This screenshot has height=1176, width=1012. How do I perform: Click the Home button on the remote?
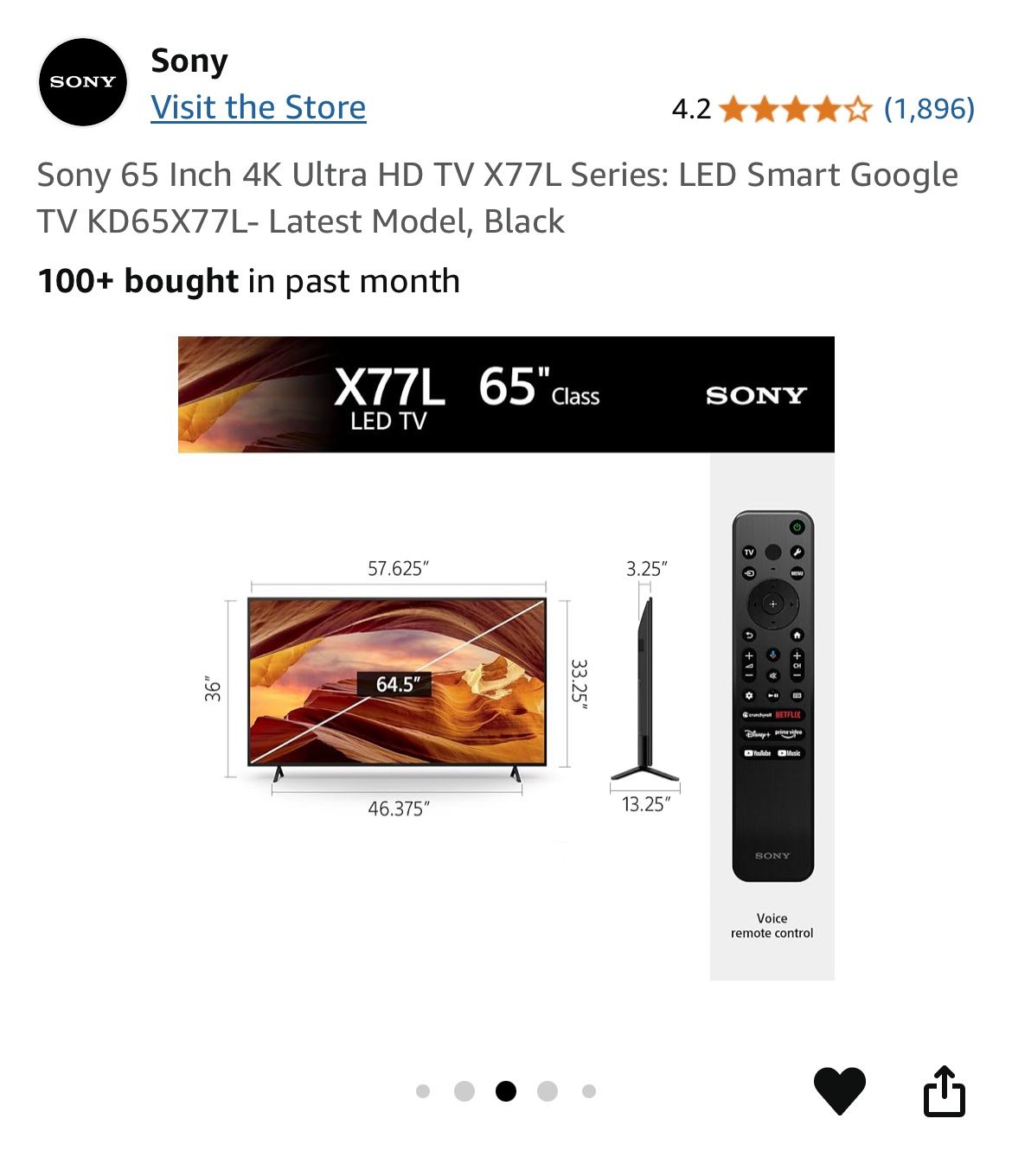tap(797, 636)
